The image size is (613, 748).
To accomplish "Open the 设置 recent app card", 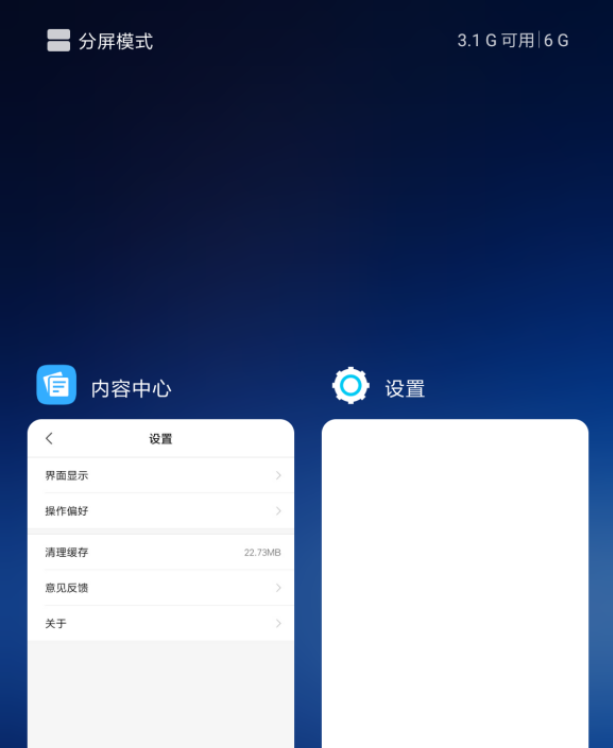I will (x=455, y=585).
